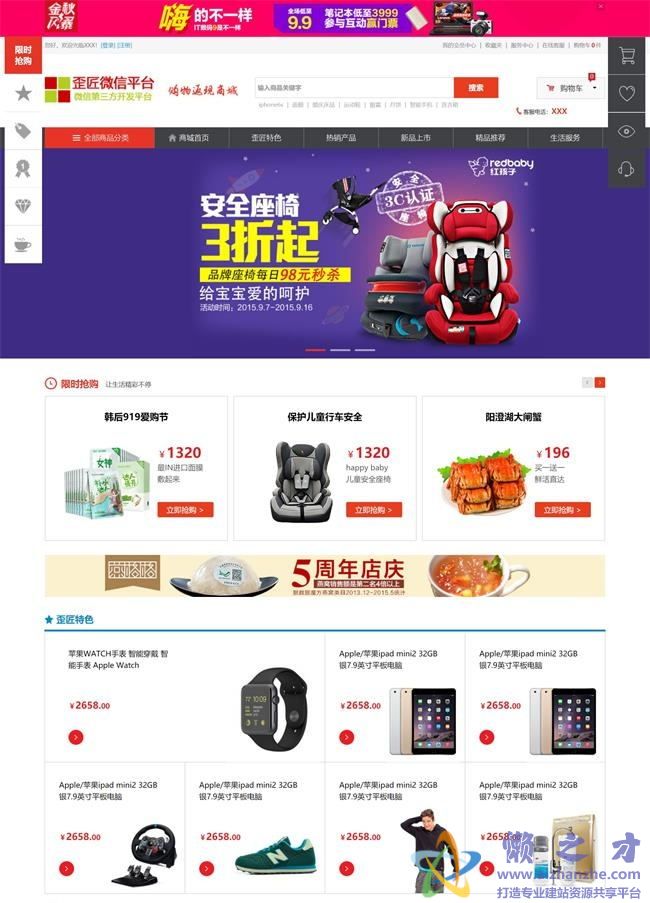The image size is (650, 903).
Task: Switch to 热销产品 tab
Action: [x=341, y=138]
